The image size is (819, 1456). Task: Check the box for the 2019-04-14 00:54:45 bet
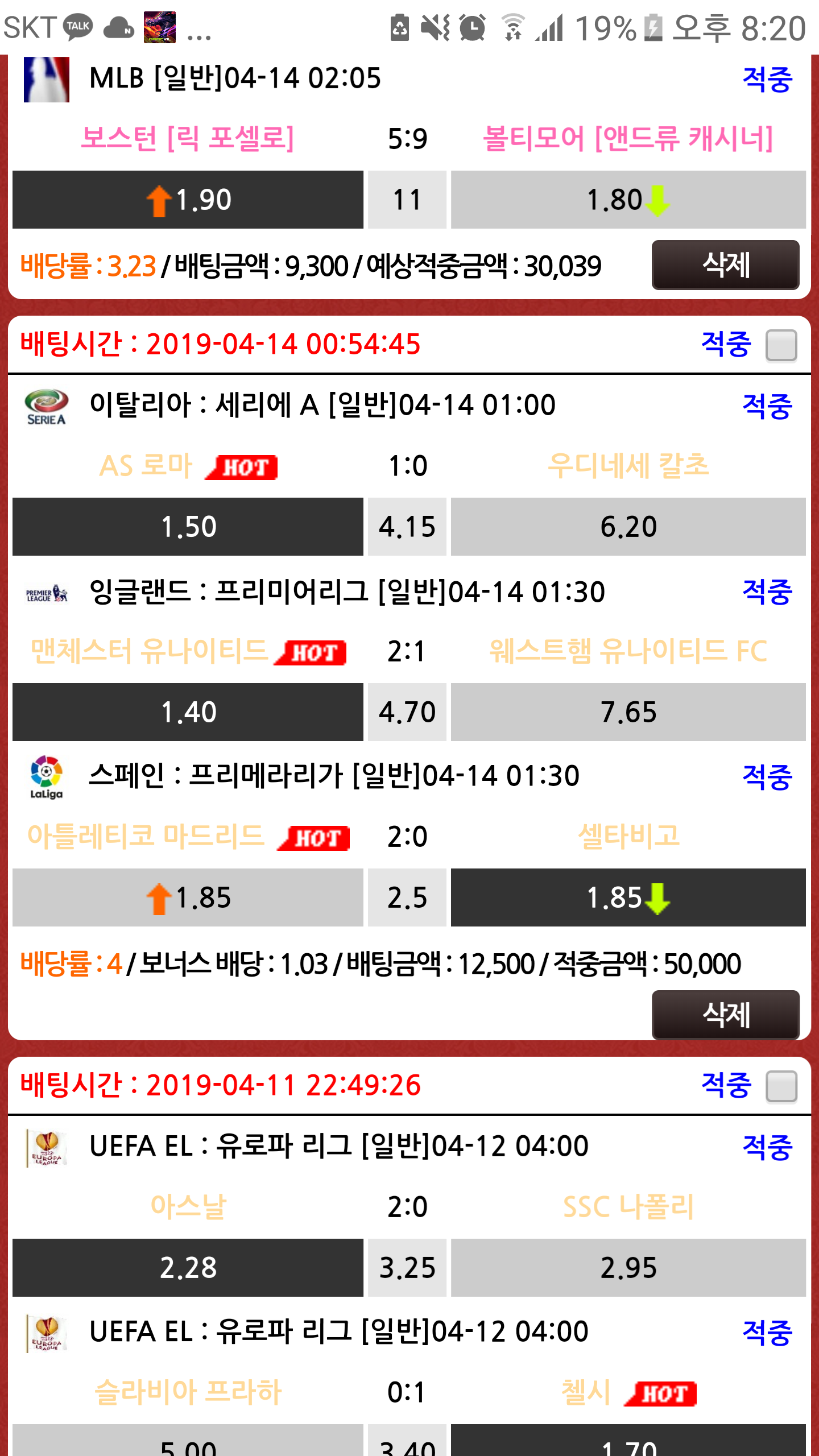coord(781,345)
